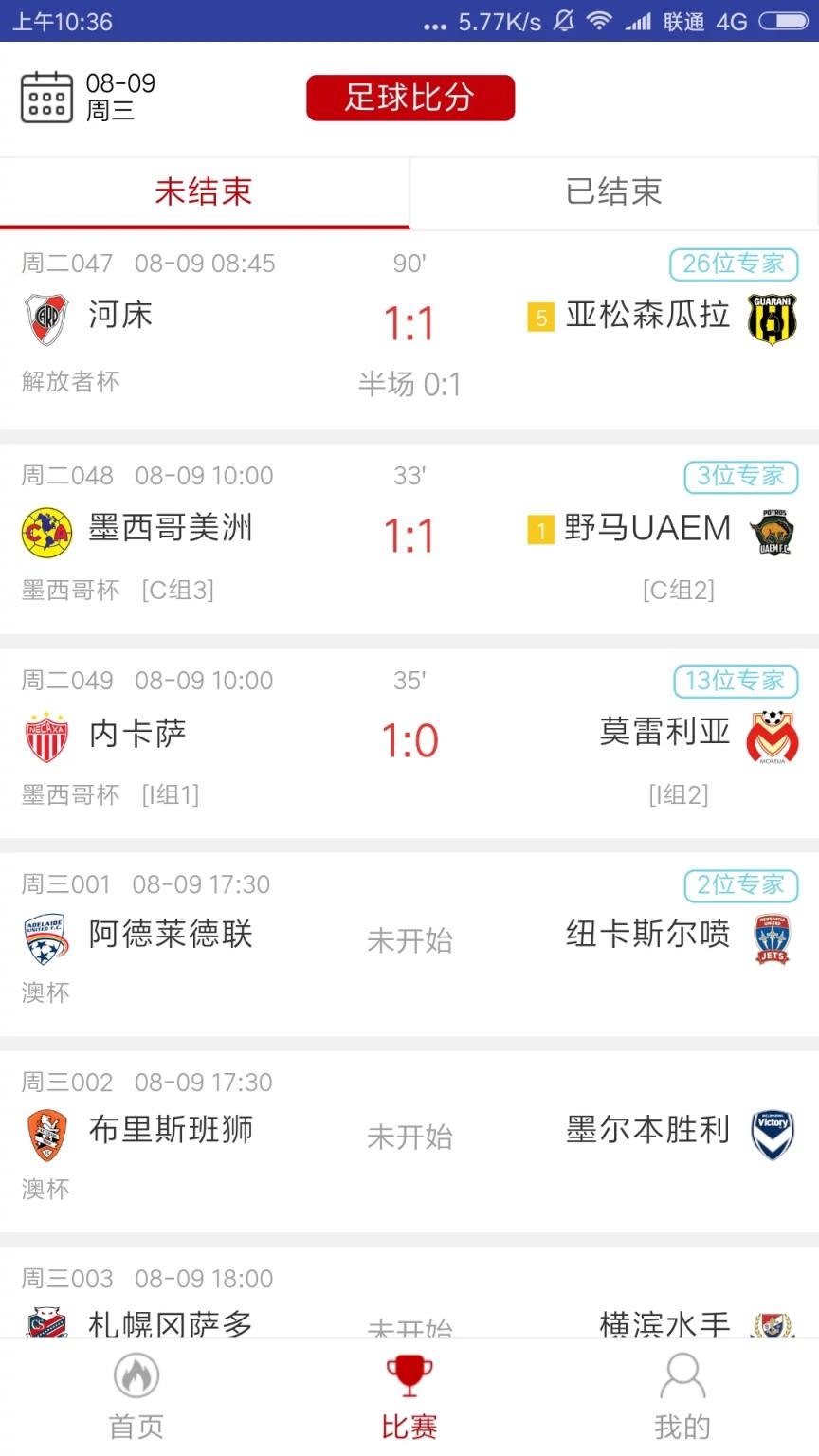
Task: Open the 河床 vs 亚松森瓜拉 match
Action: point(409,327)
